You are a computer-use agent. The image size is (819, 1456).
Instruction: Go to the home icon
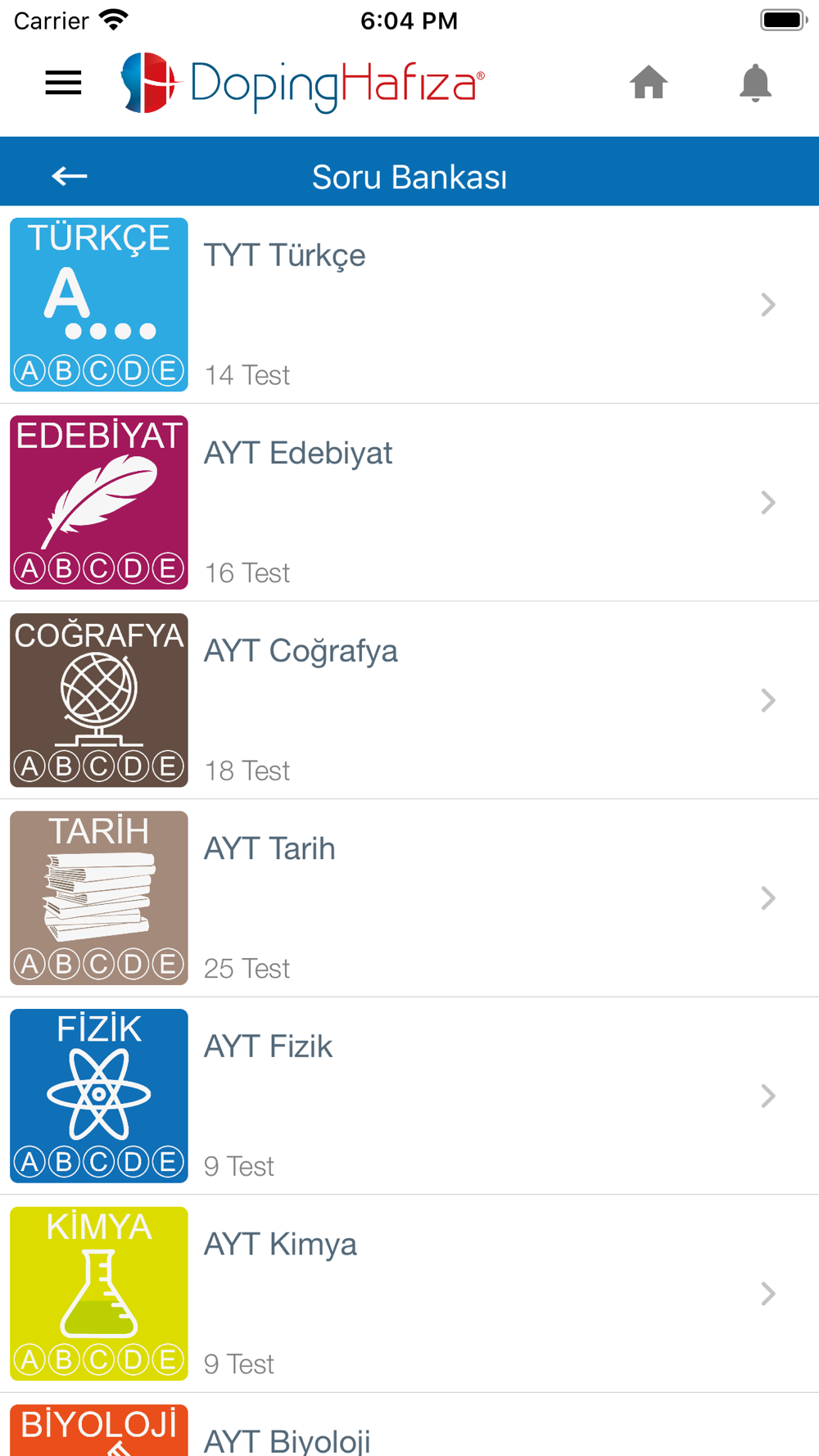[x=649, y=83]
